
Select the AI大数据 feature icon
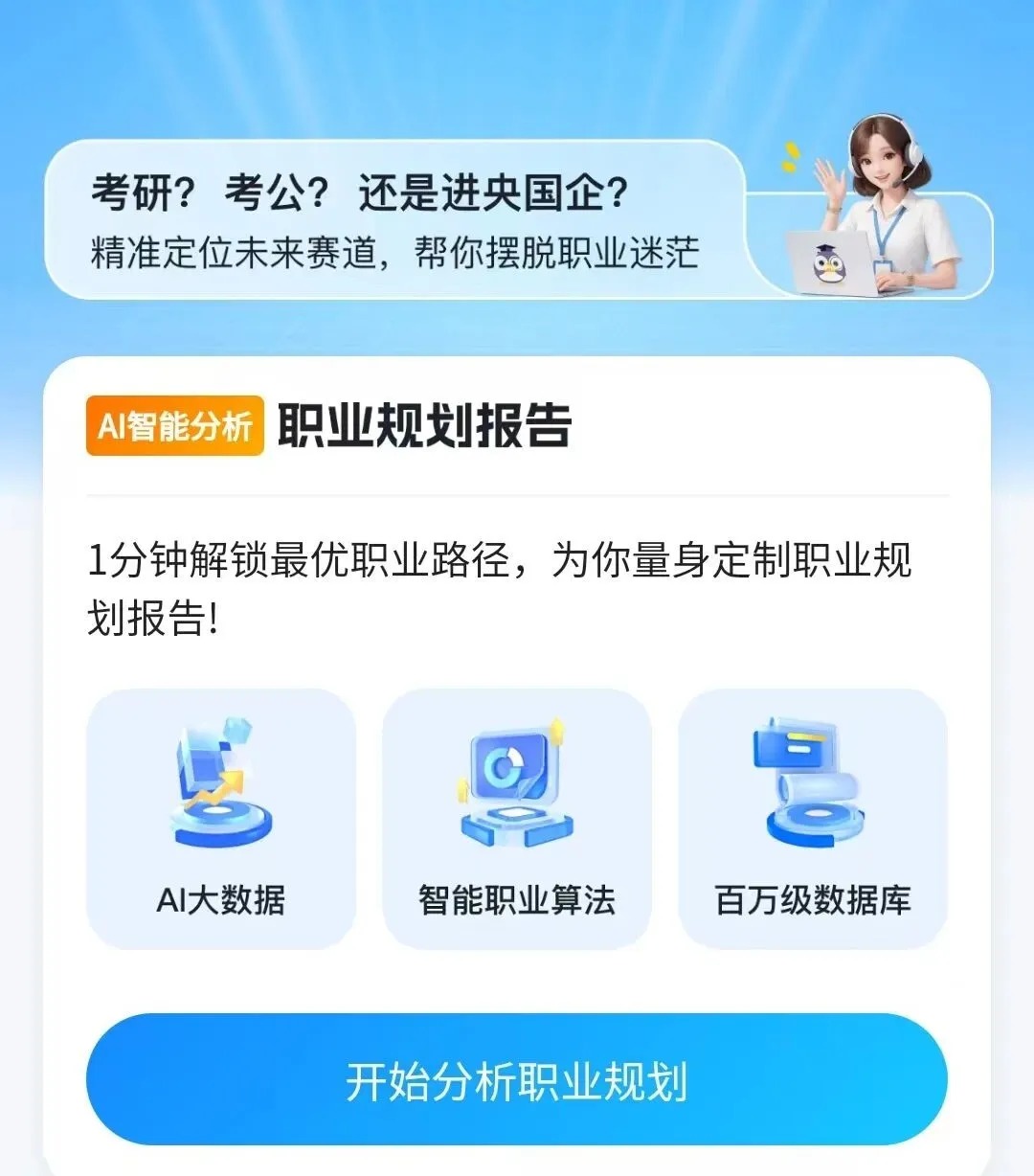tap(218, 785)
